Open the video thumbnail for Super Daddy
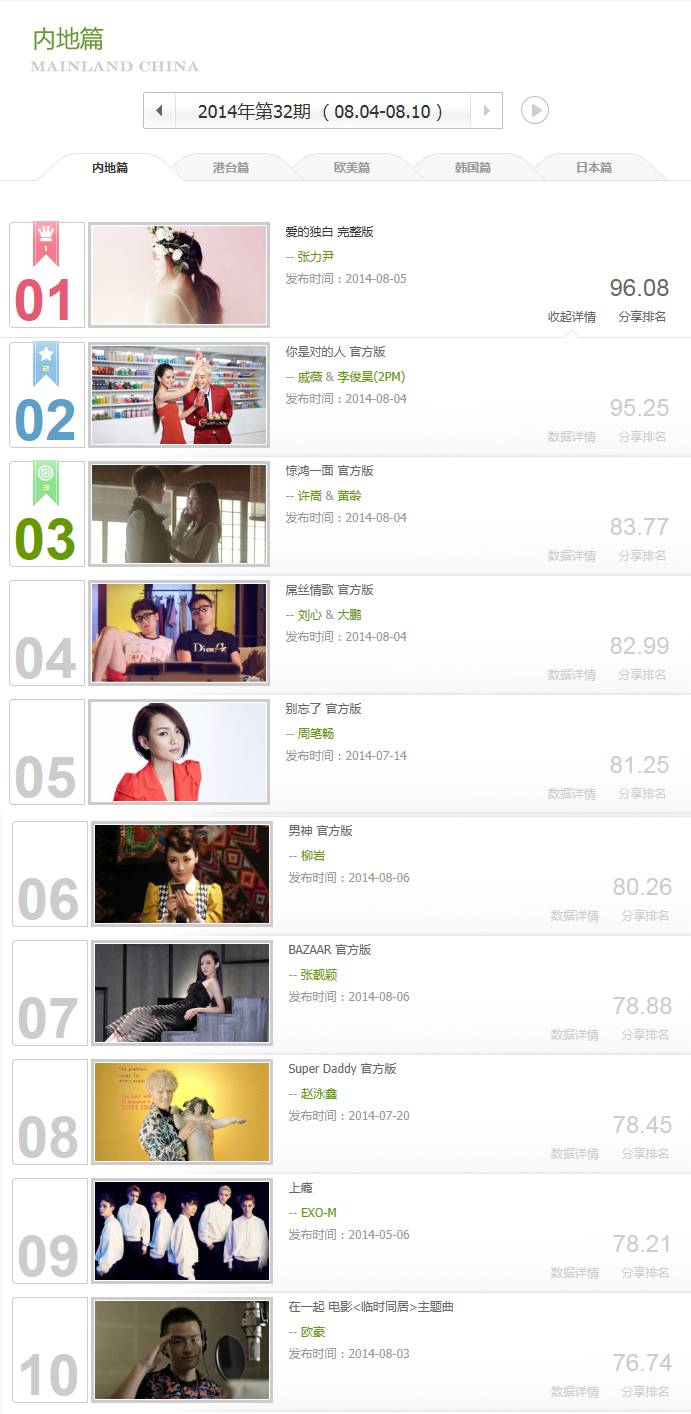This screenshot has height=1414, width=691. [182, 1112]
